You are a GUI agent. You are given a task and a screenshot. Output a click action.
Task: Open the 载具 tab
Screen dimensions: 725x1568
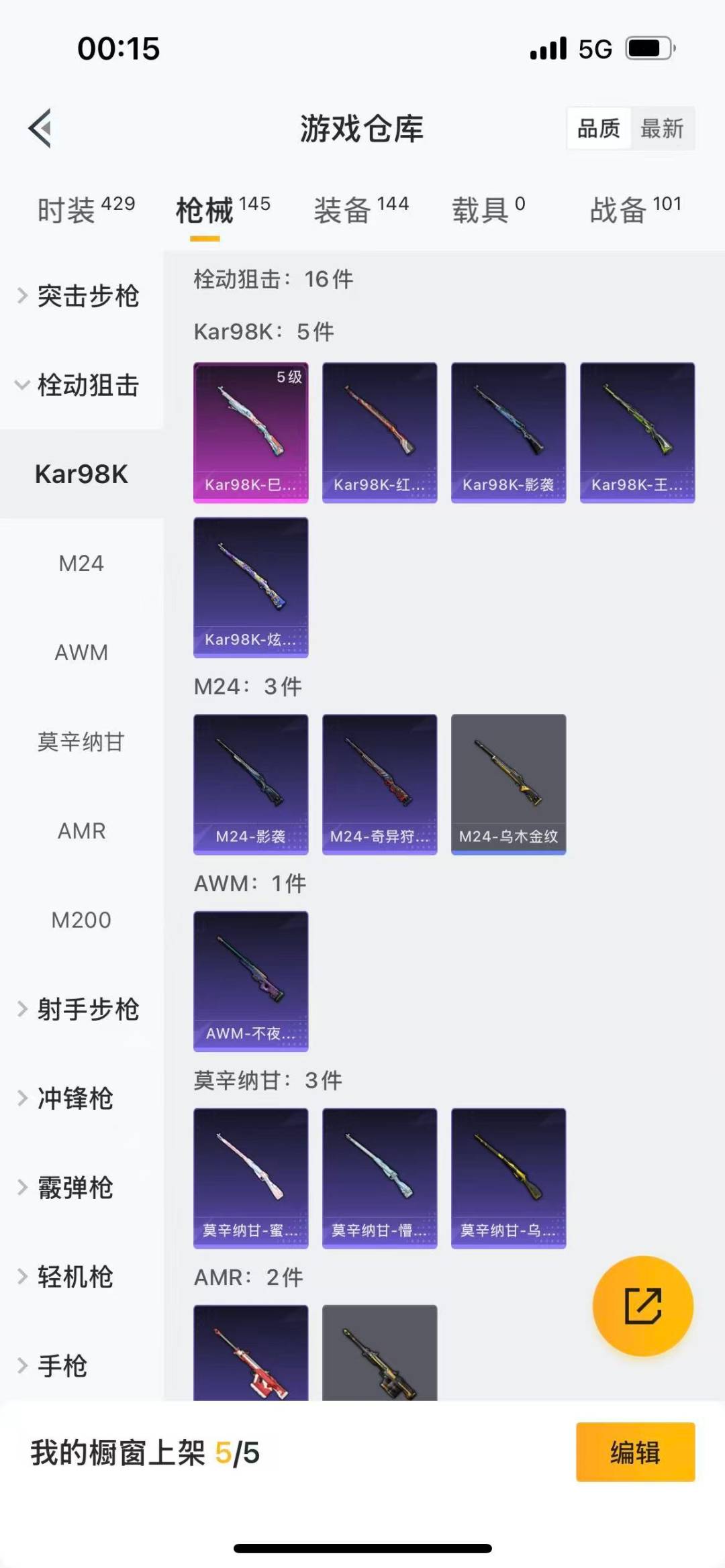[488, 210]
